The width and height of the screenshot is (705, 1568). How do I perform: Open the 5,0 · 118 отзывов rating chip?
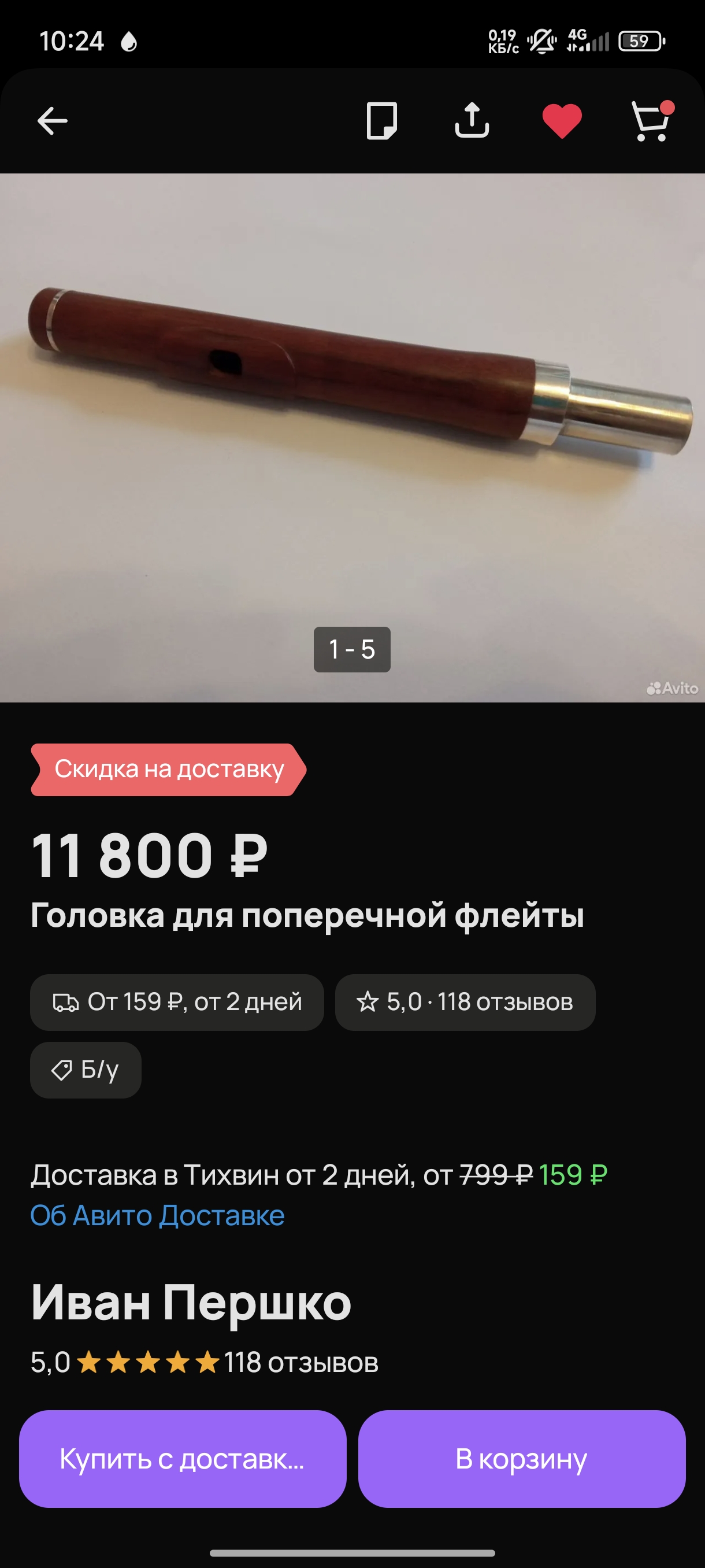[x=465, y=1003]
